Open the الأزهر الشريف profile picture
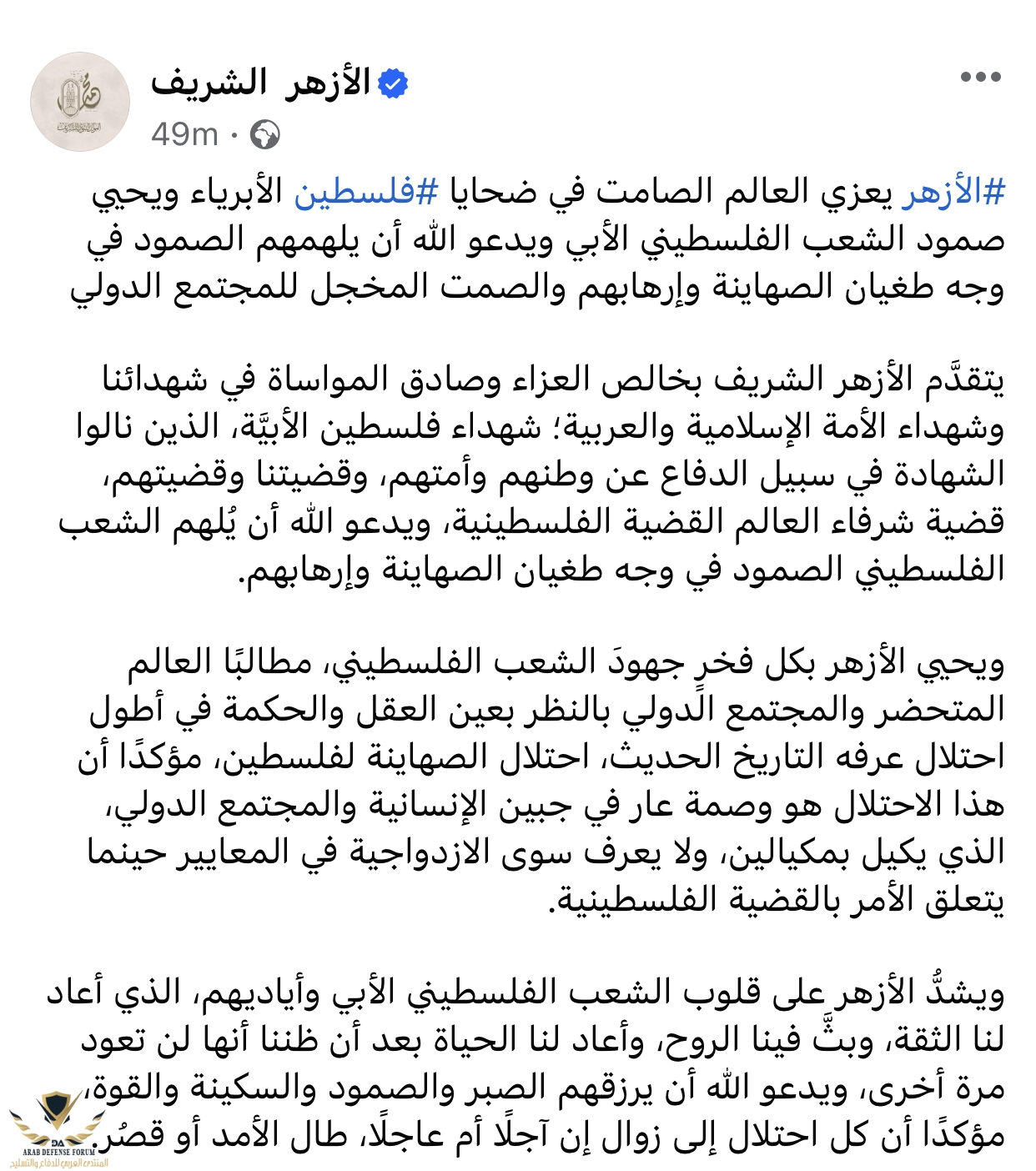 click(x=80, y=102)
